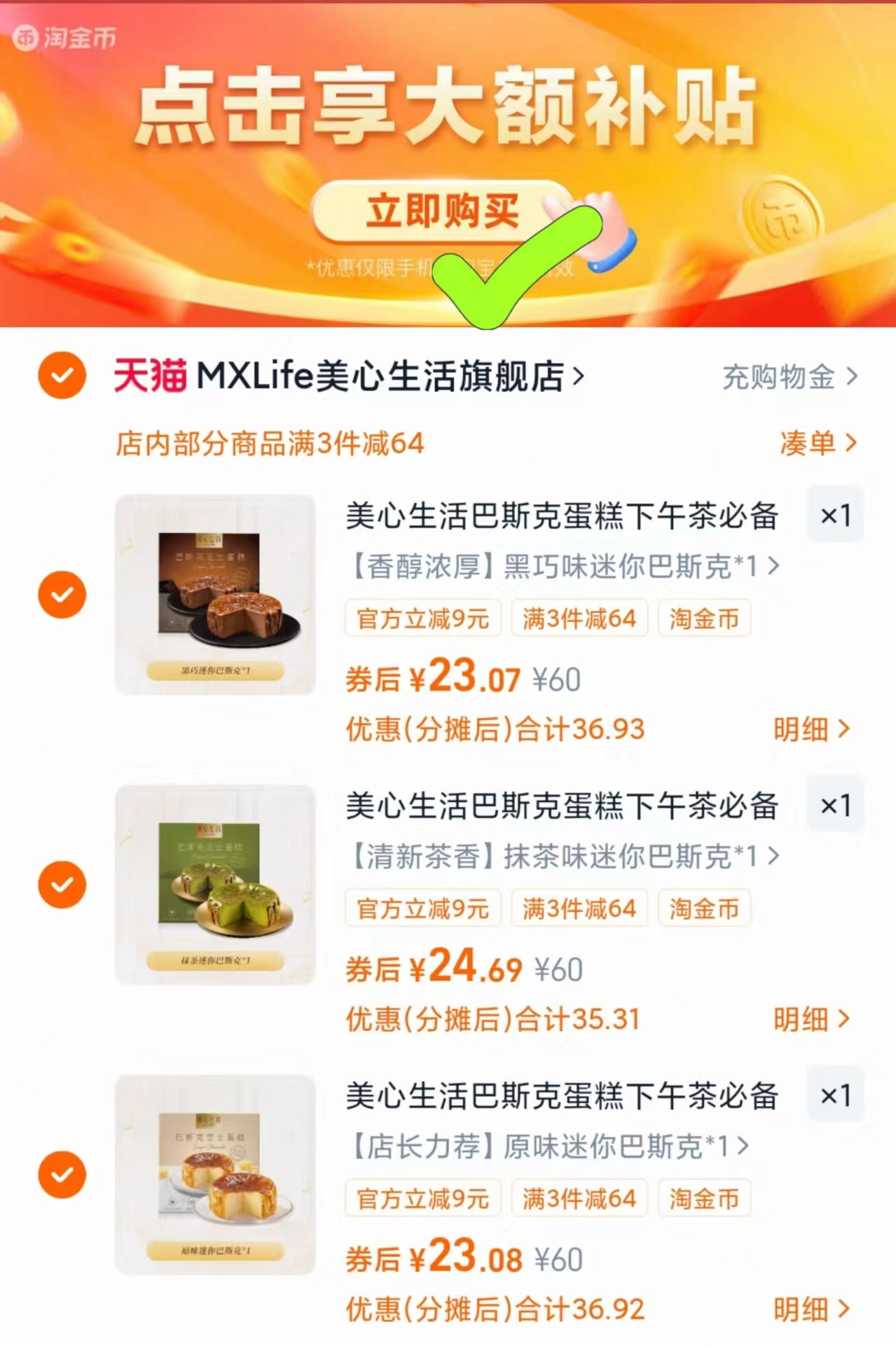Click the orange 券后¥24.69 price text
The image size is (896, 1345).
click(x=434, y=969)
